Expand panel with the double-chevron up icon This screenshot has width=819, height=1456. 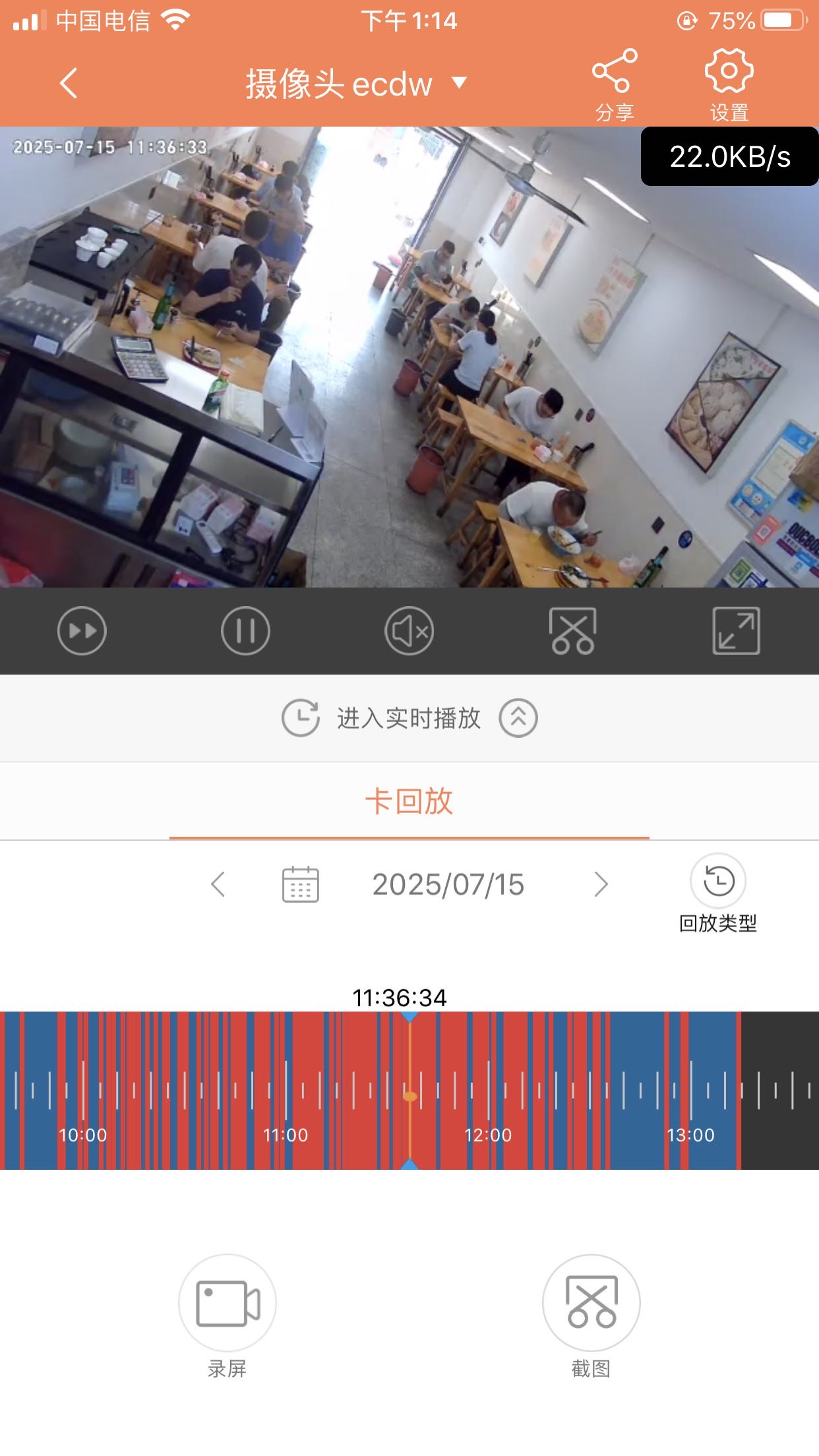(x=518, y=717)
